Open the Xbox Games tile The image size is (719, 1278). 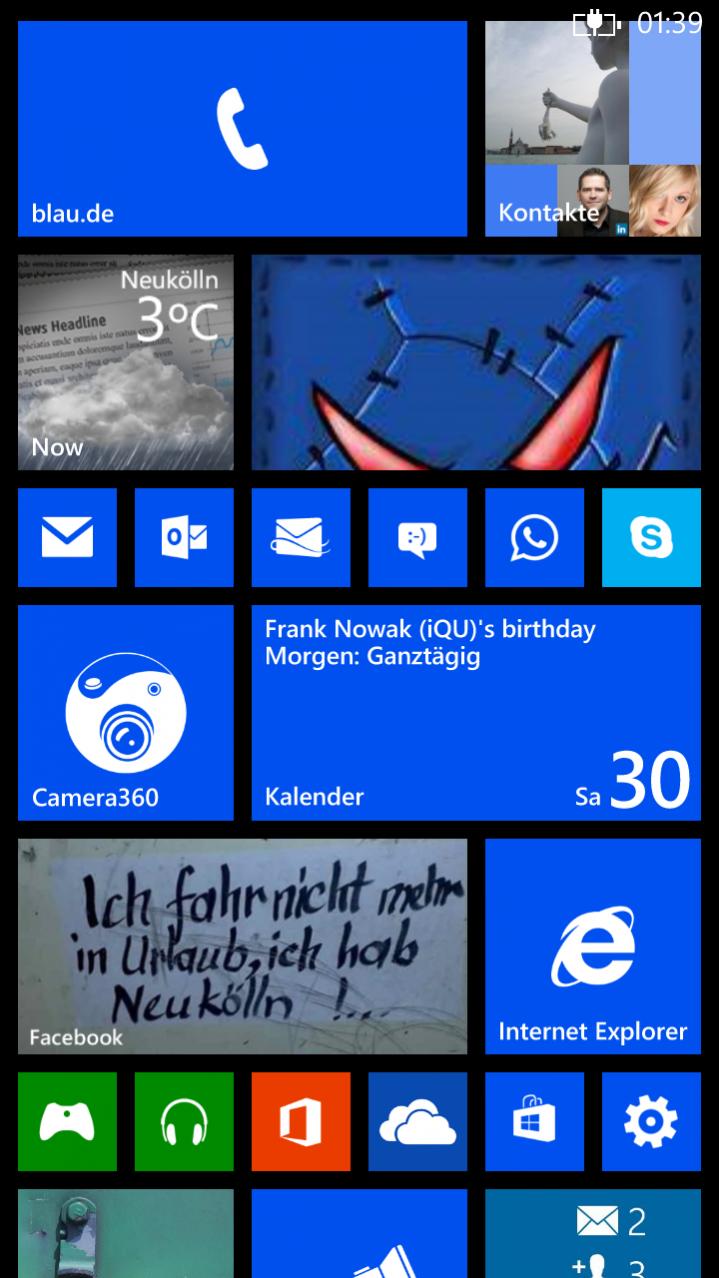tap(67, 1122)
